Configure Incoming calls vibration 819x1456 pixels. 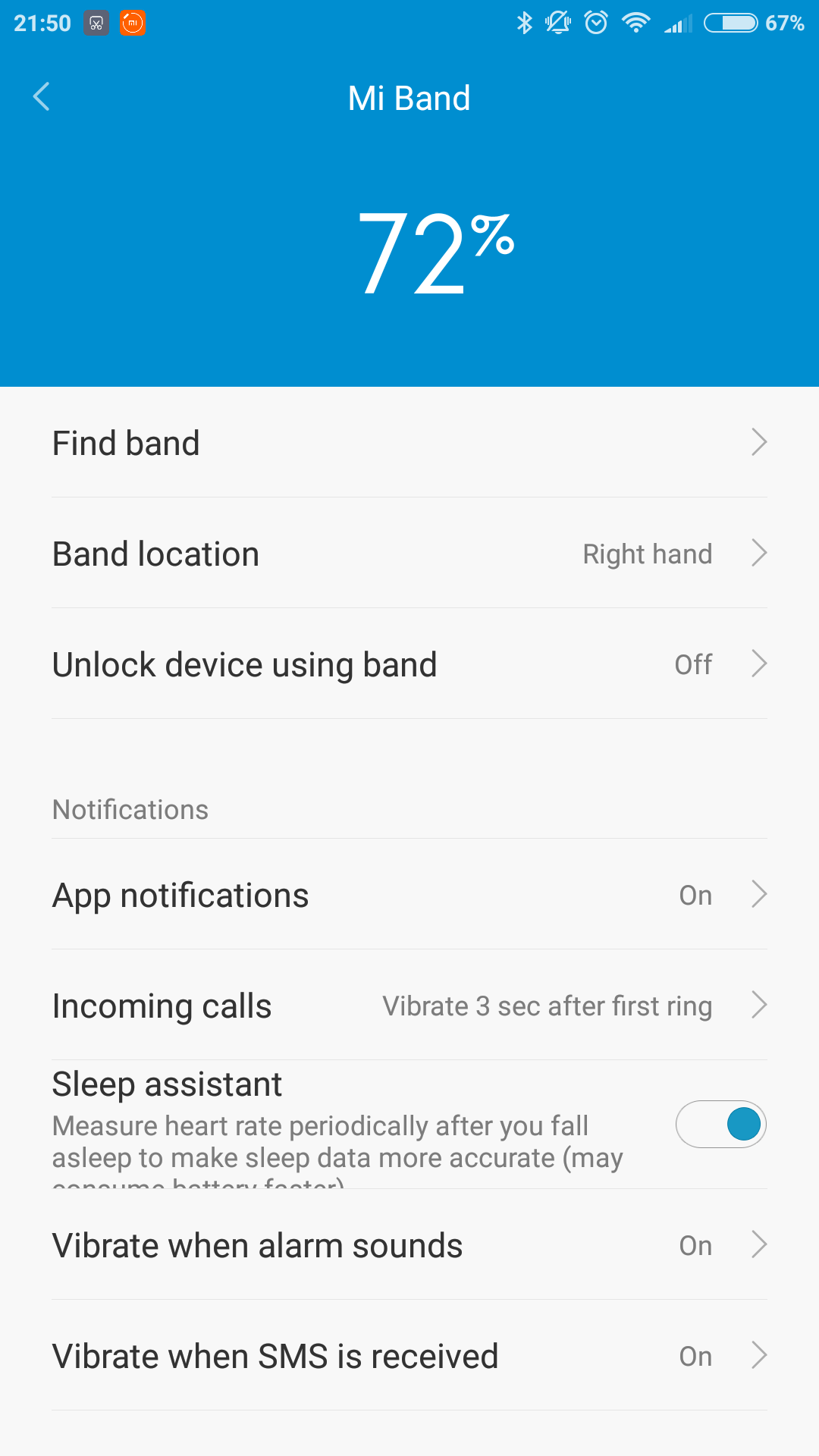click(x=409, y=1006)
